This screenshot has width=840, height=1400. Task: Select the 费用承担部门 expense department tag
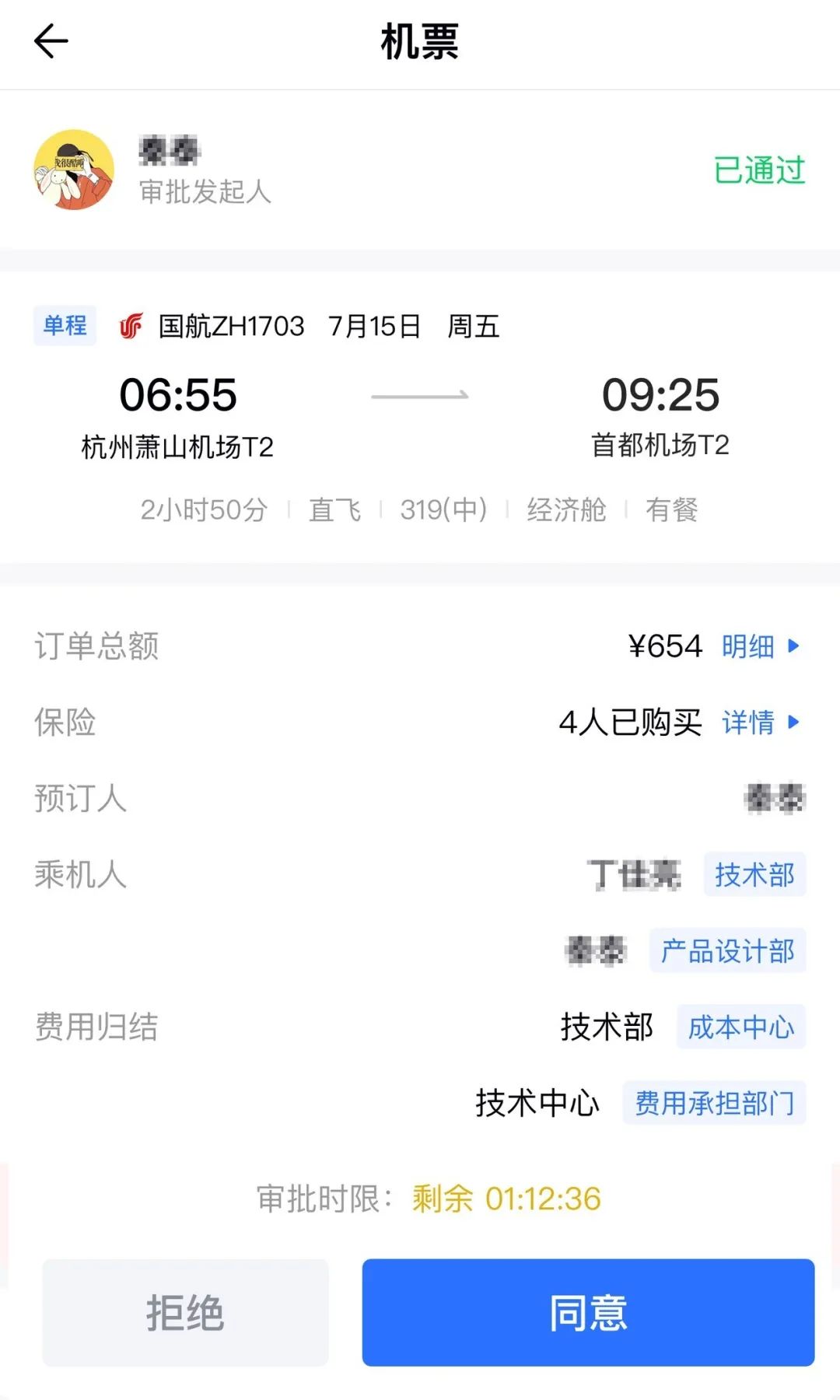pos(713,1103)
